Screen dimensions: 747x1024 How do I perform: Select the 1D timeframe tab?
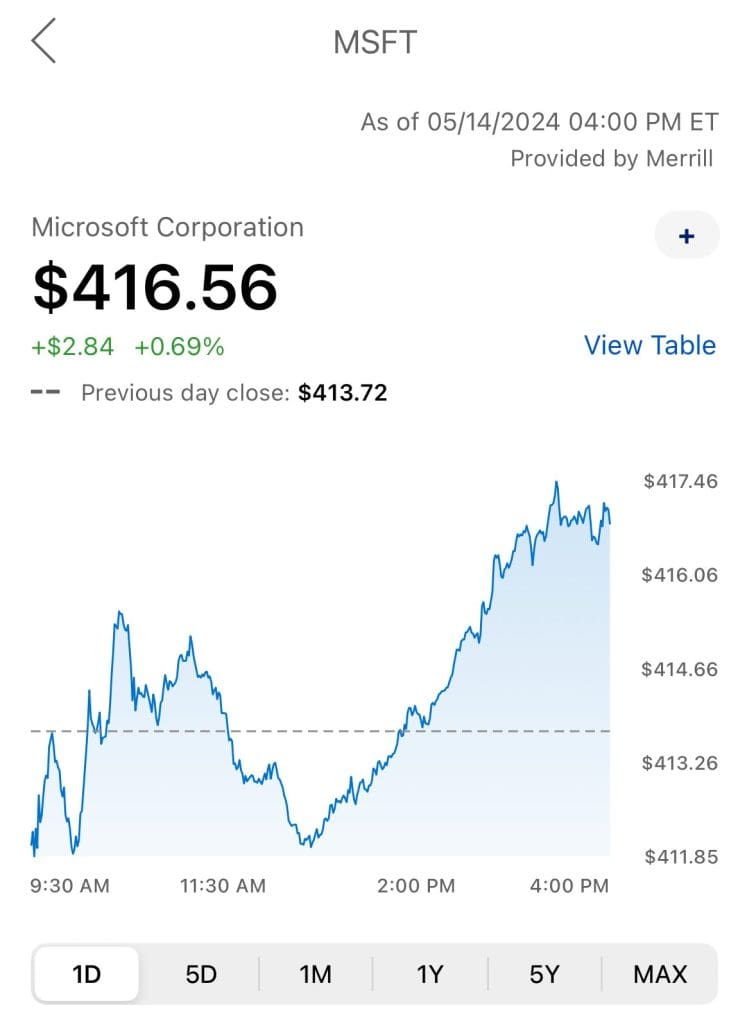click(x=86, y=973)
